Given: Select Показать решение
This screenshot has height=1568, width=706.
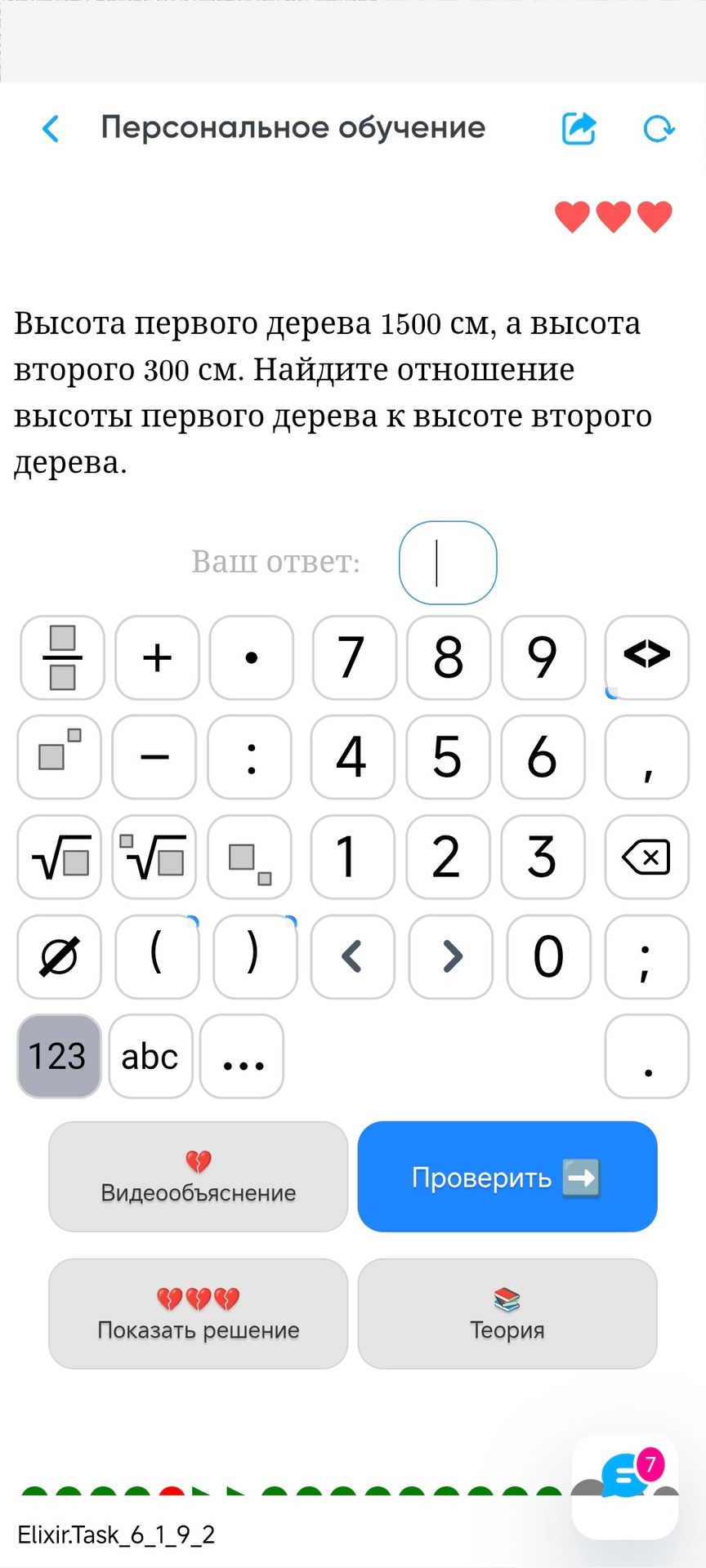Looking at the screenshot, I should [x=199, y=1314].
